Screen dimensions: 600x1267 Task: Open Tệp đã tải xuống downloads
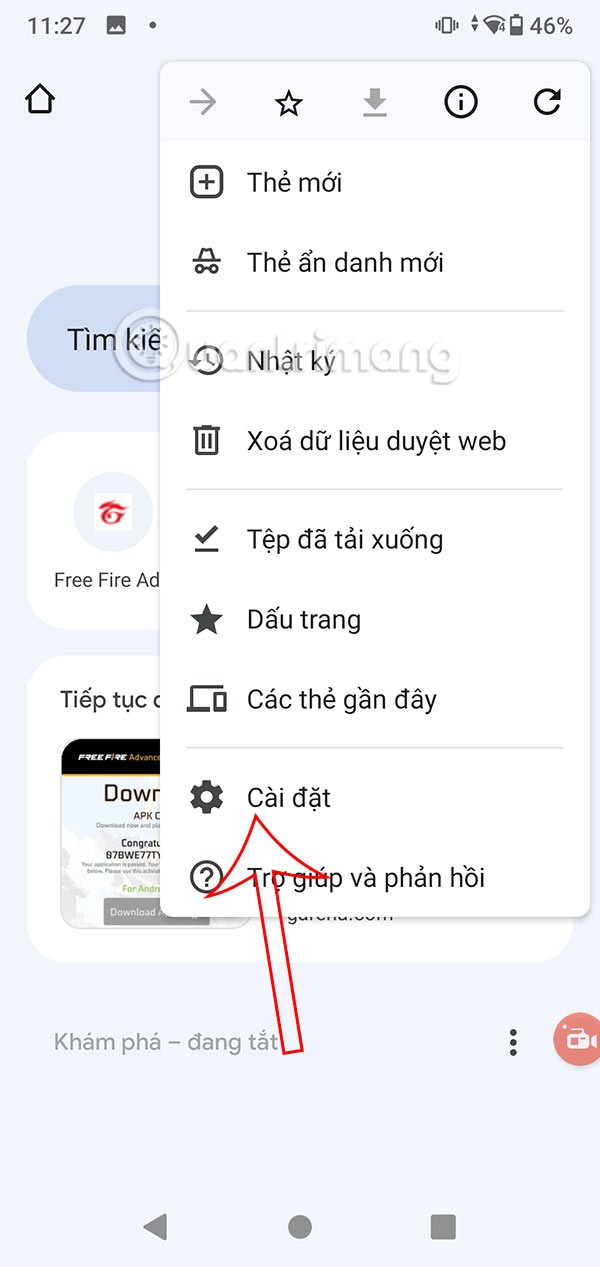344,540
